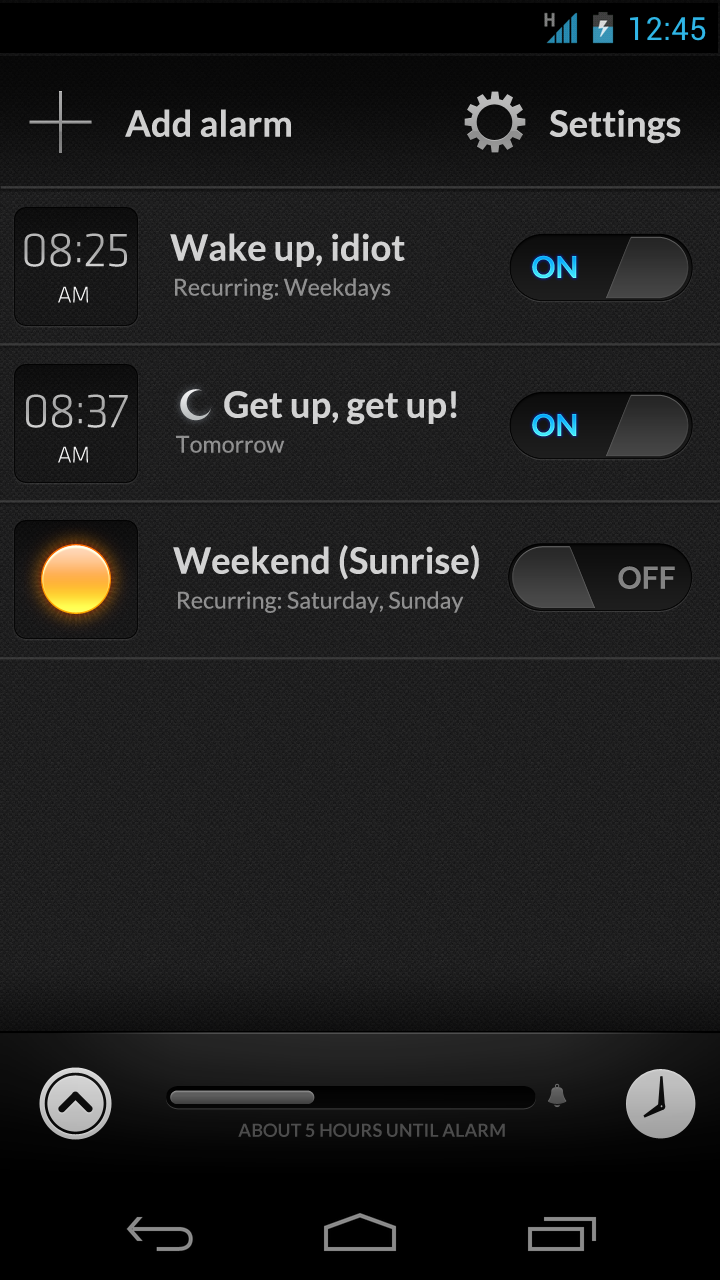Expand the bottom panel with the up chevron
The width and height of the screenshot is (720, 1280).
click(x=75, y=1103)
